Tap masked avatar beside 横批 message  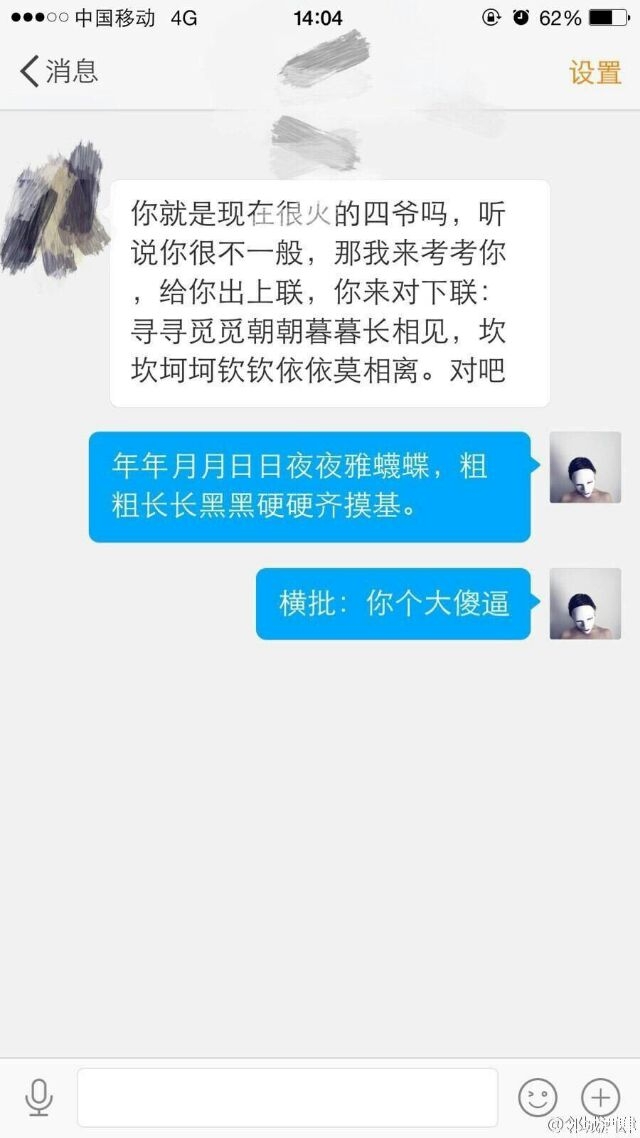click(x=586, y=604)
